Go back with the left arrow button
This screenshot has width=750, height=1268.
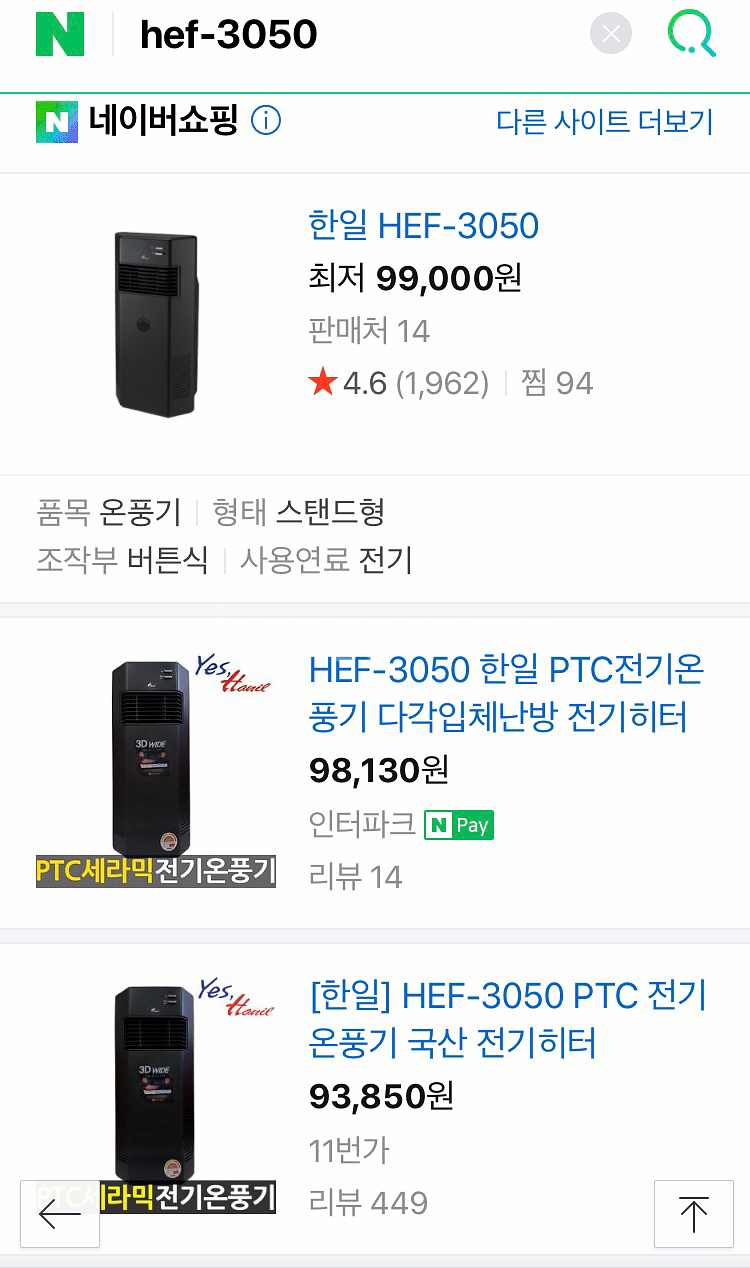(60, 1214)
